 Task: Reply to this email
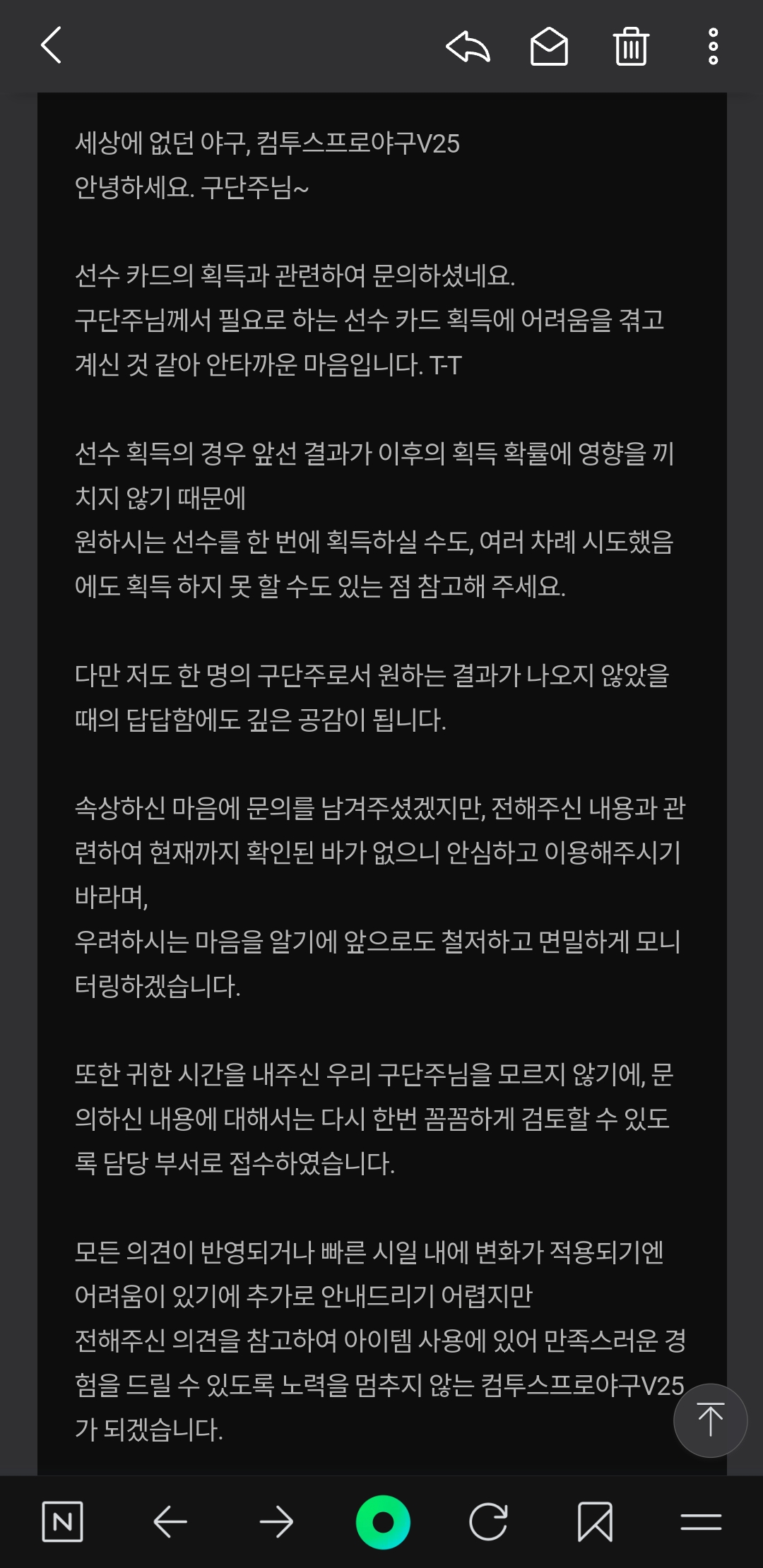click(x=468, y=47)
